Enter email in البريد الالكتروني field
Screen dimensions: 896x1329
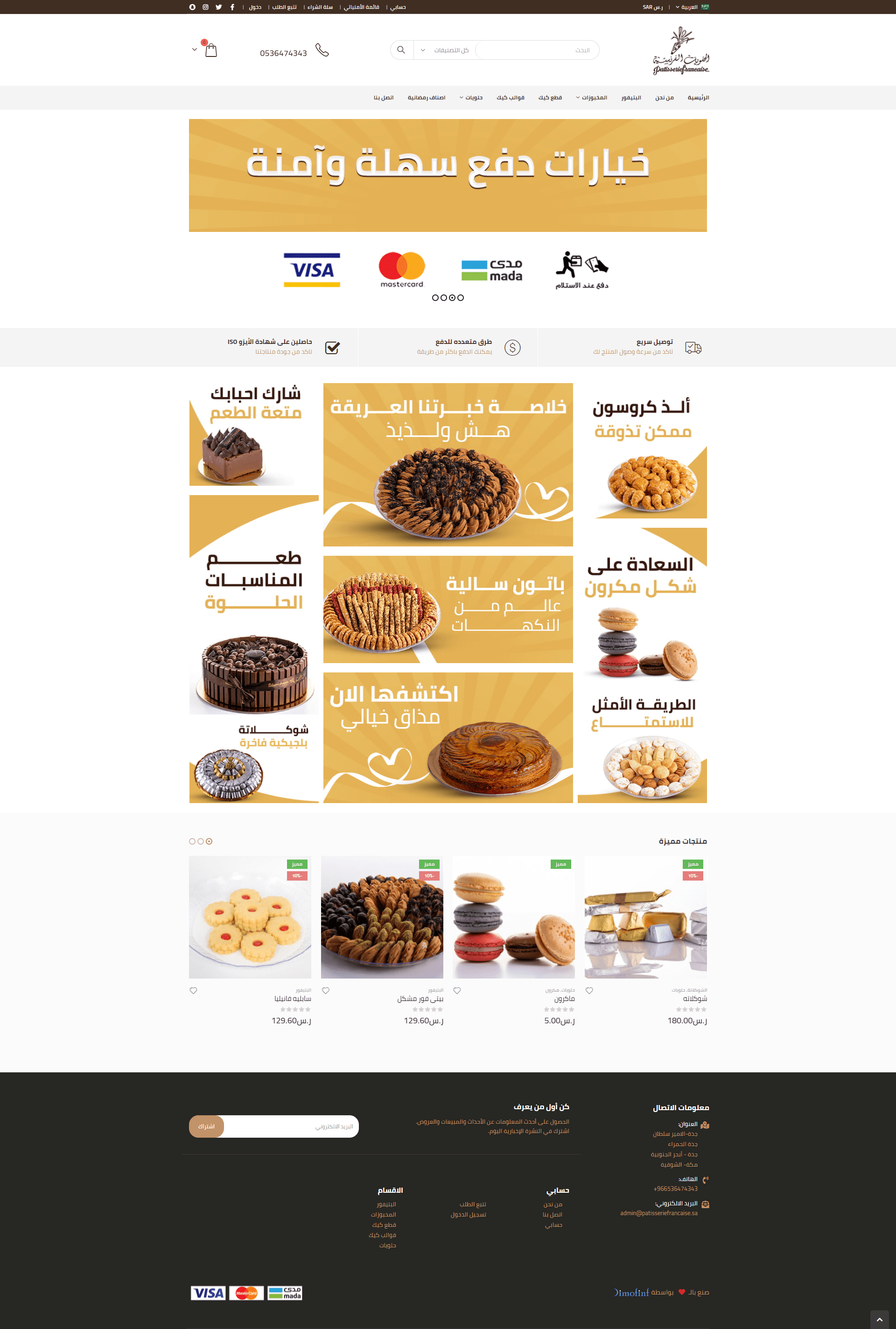click(x=291, y=1126)
